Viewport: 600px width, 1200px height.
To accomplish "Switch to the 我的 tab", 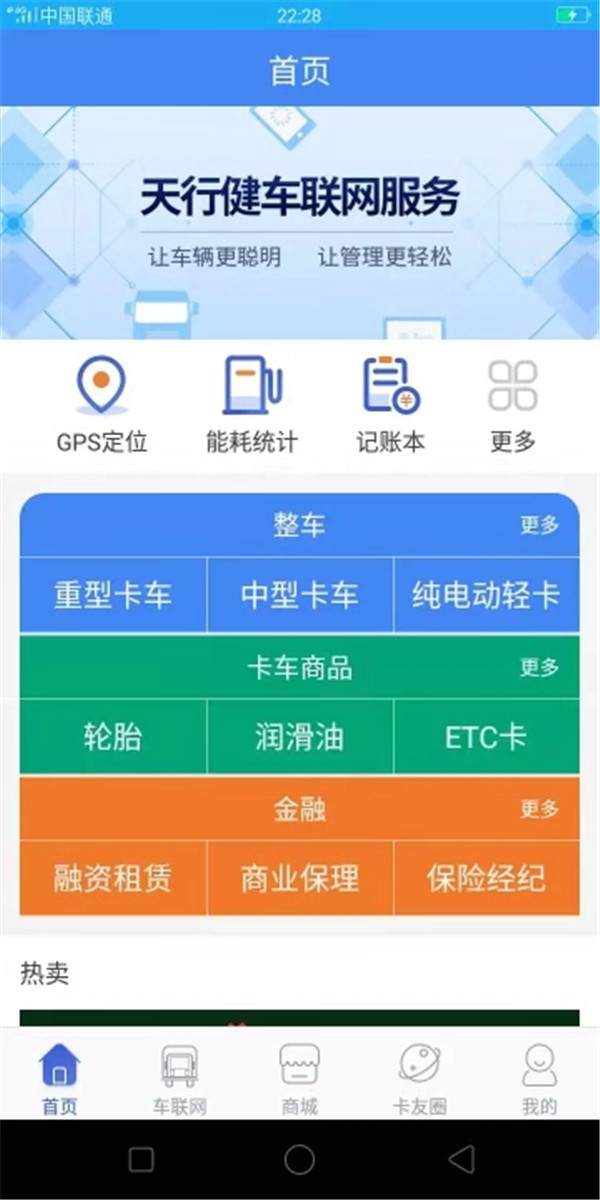I will 539,1078.
